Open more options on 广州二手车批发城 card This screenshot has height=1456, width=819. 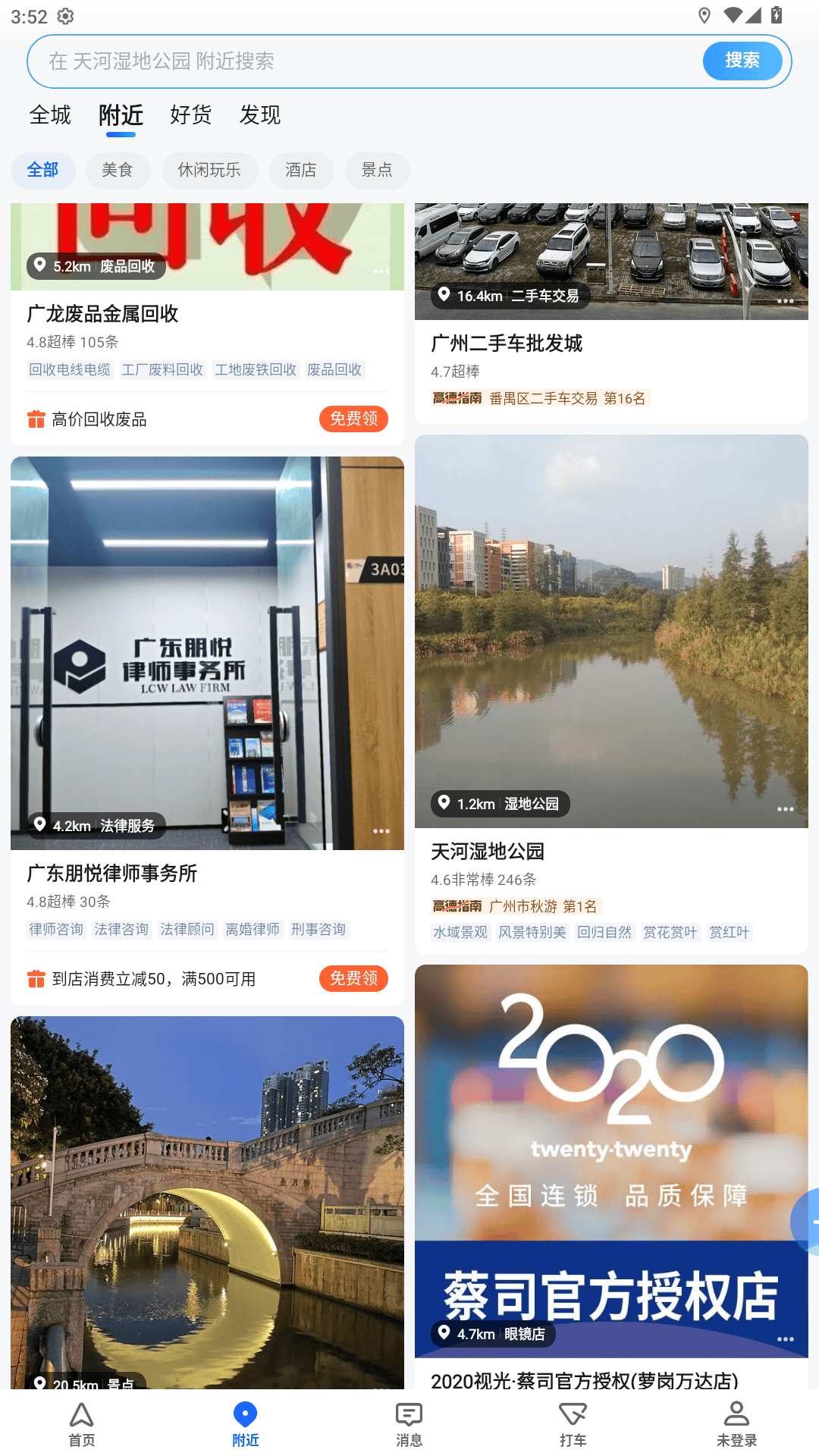(787, 301)
